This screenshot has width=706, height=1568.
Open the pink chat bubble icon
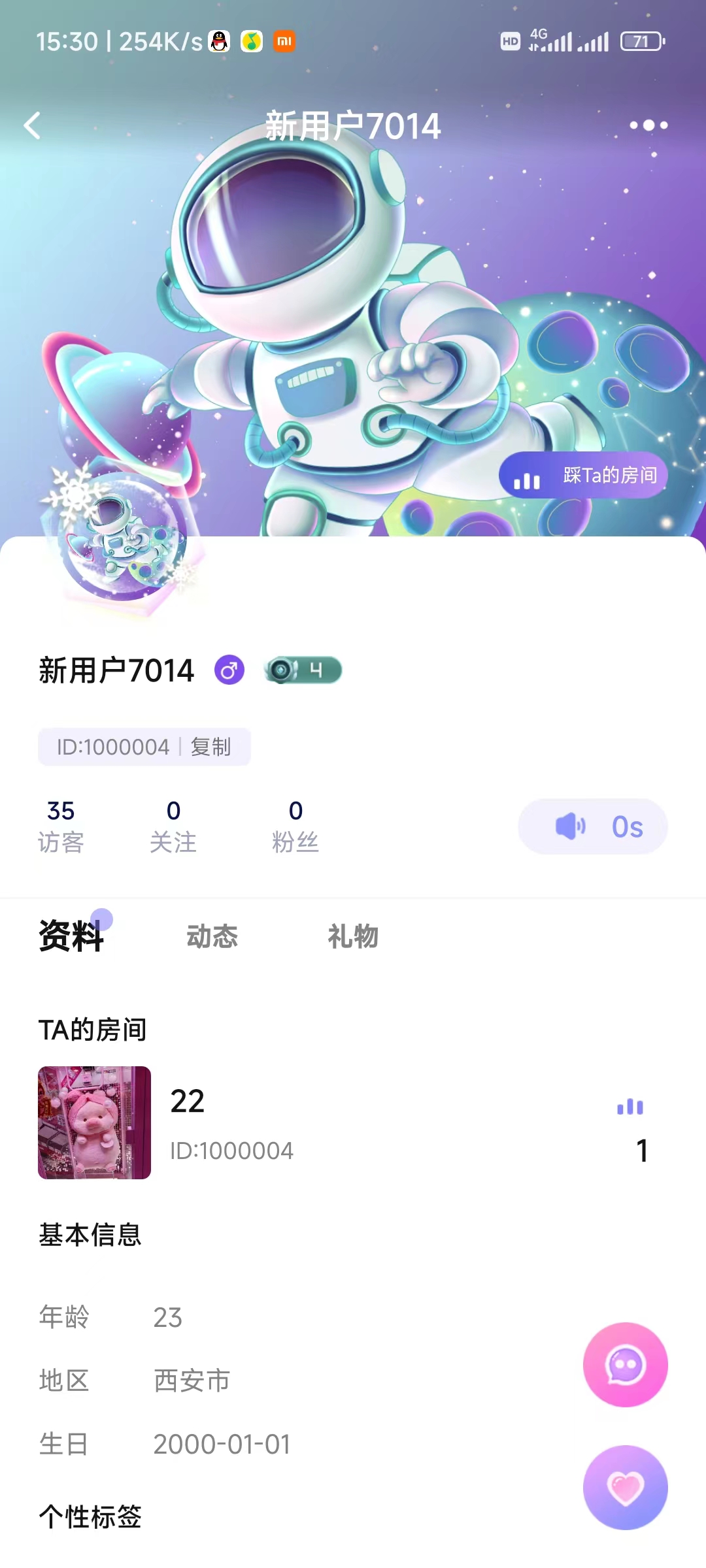point(626,1365)
